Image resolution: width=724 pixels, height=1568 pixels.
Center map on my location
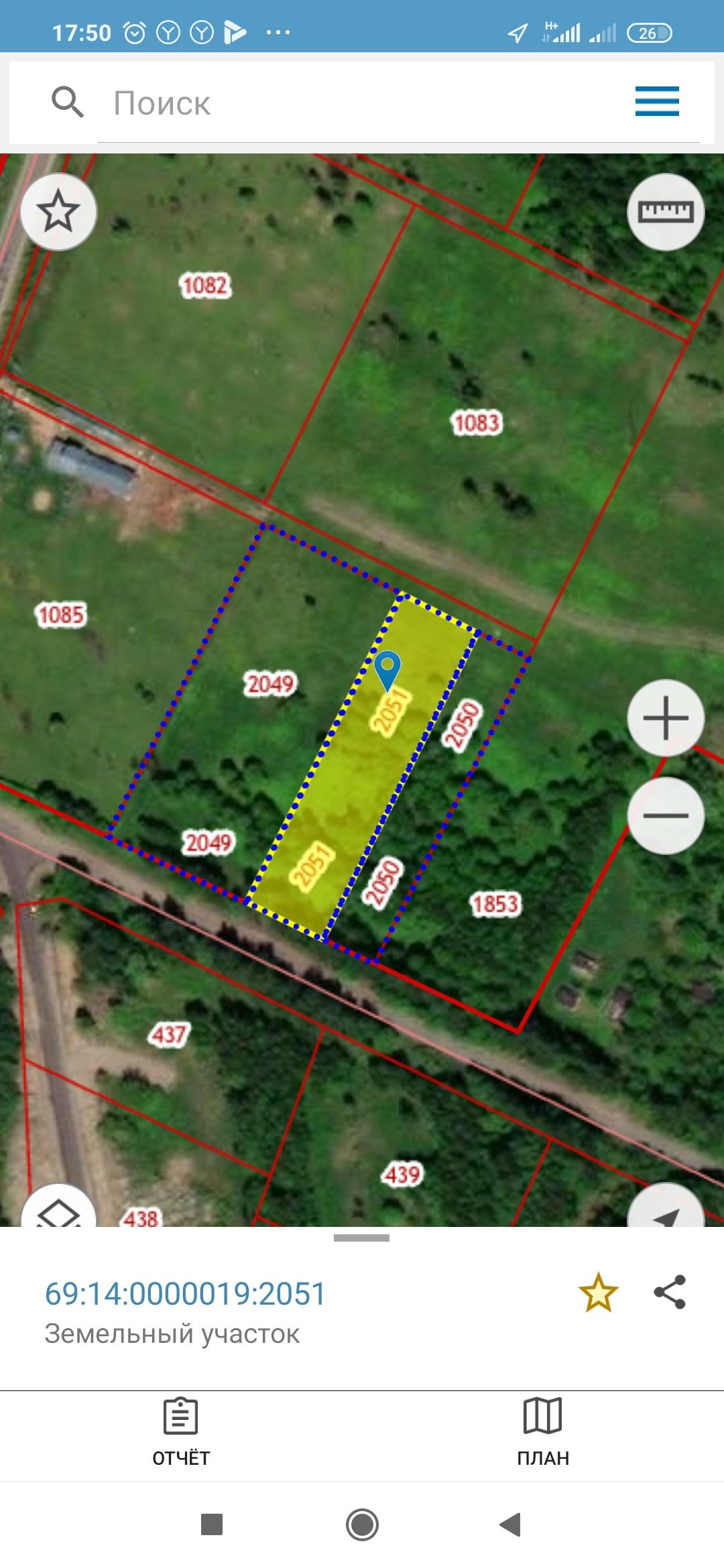[665, 1212]
